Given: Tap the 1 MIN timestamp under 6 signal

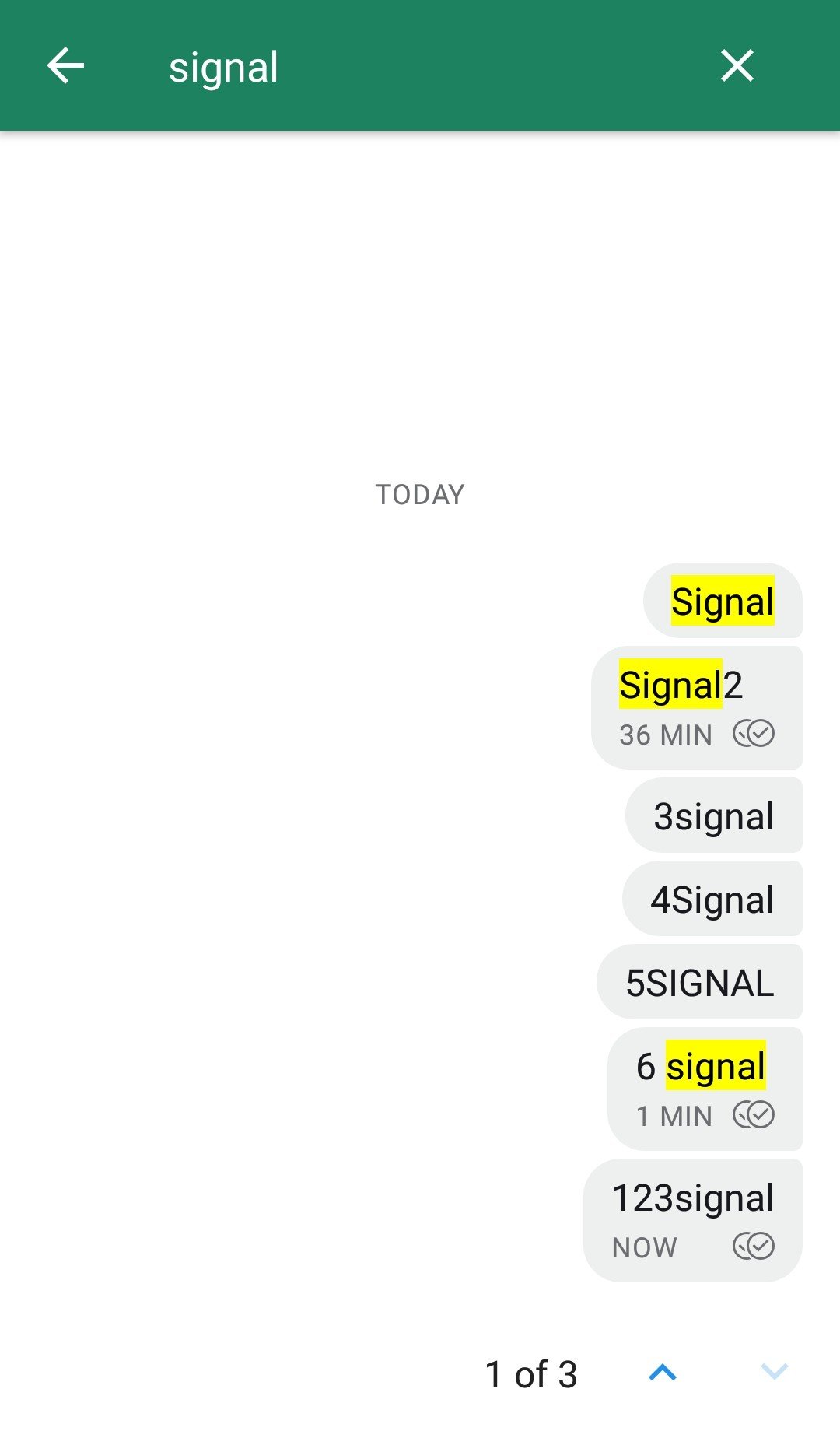Looking at the screenshot, I should pos(676,1114).
